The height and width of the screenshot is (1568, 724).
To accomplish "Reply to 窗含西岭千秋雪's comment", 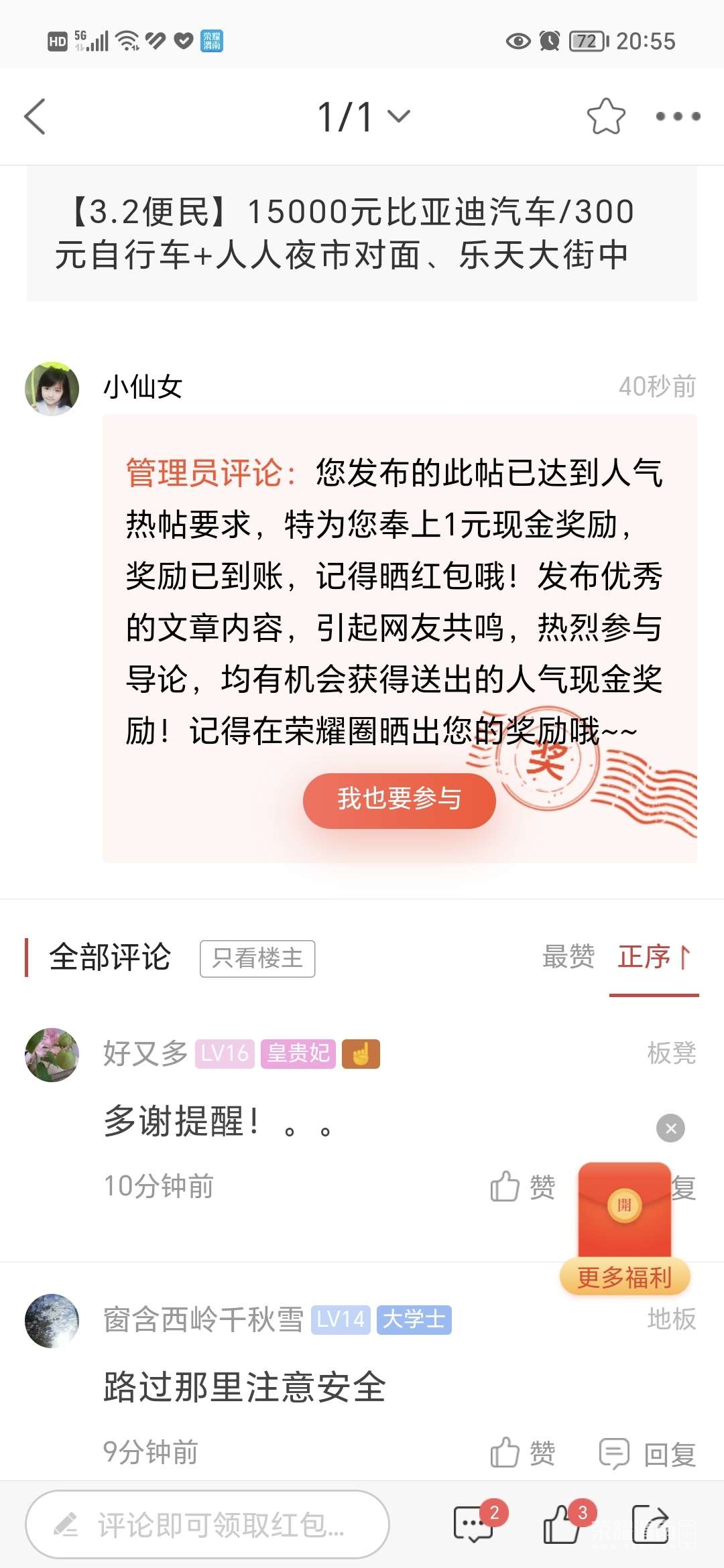I will [648, 1453].
